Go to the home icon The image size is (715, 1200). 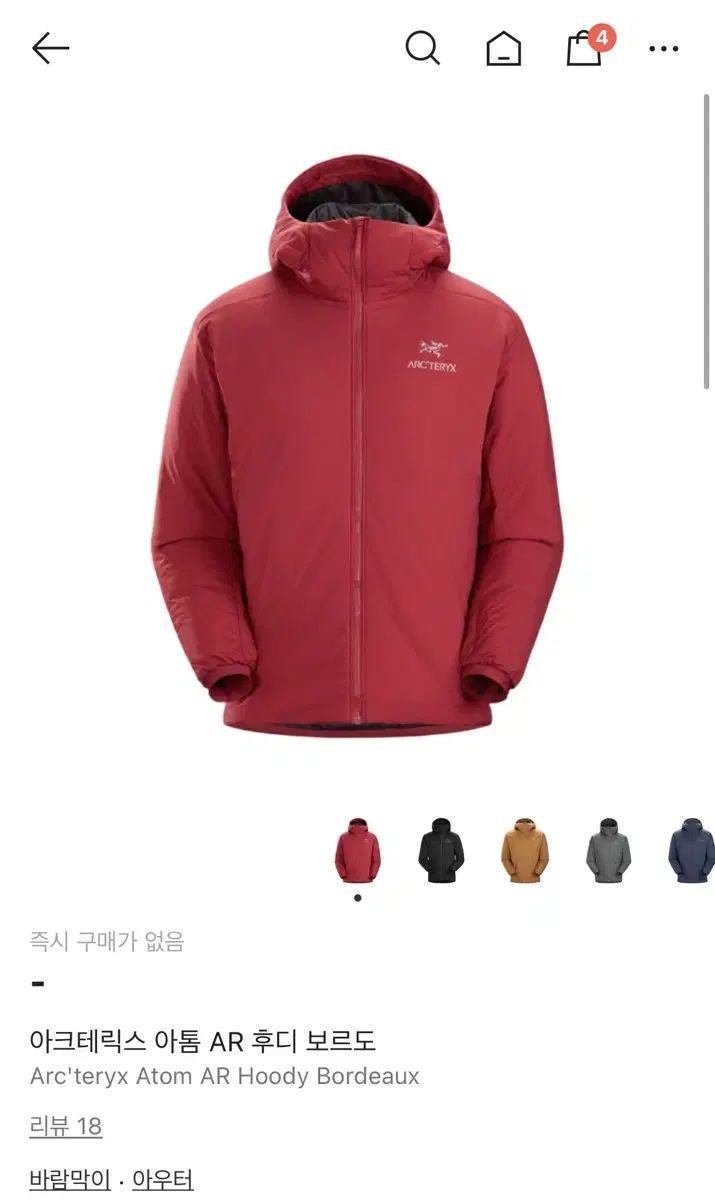click(503, 48)
